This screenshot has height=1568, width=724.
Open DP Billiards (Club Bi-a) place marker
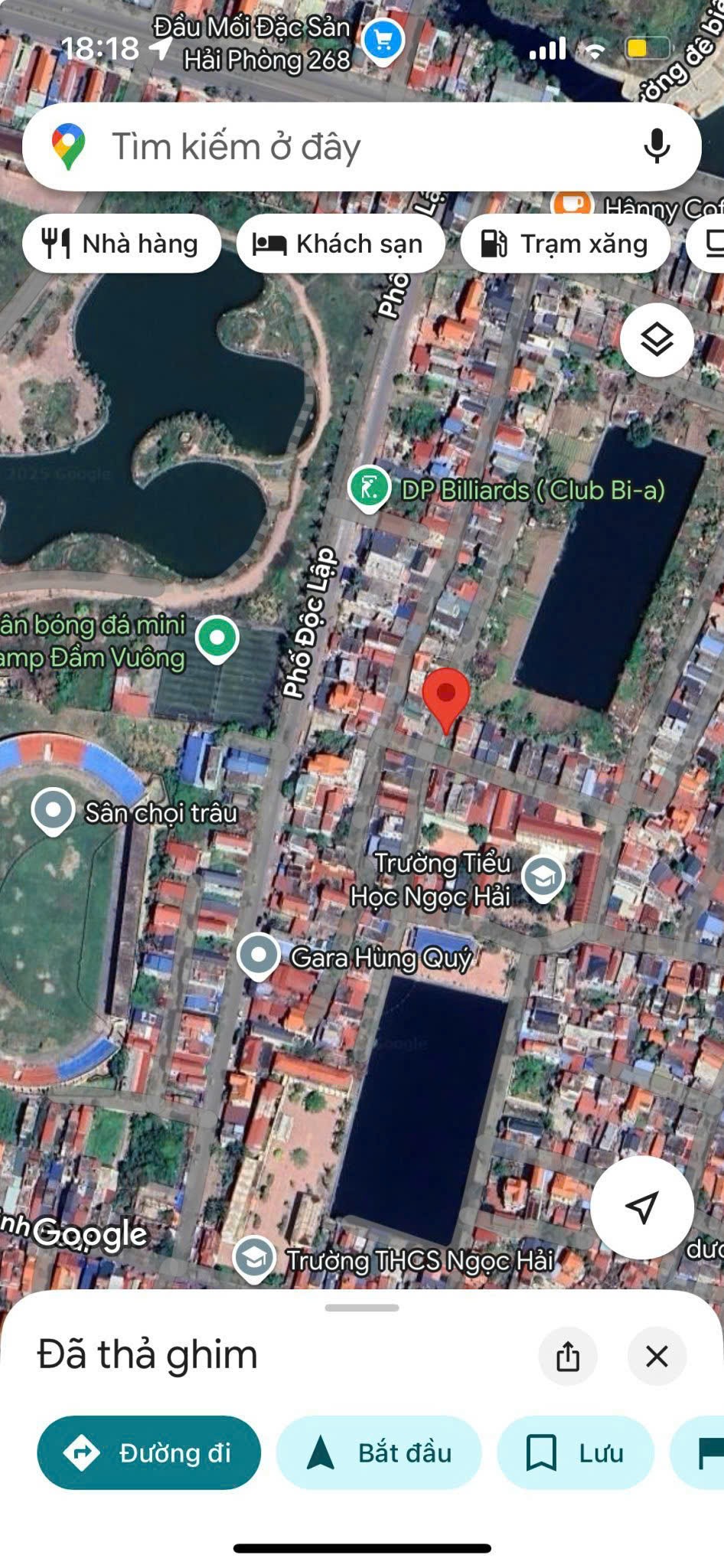(x=370, y=488)
